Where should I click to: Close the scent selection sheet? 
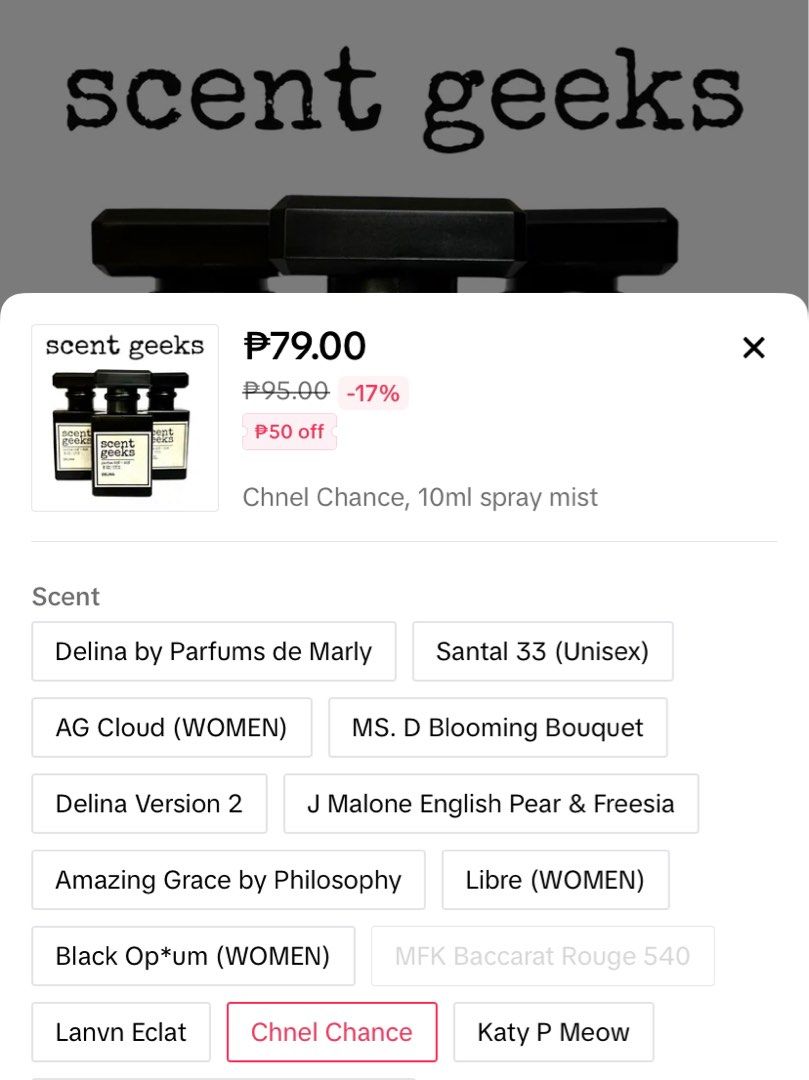pos(754,348)
